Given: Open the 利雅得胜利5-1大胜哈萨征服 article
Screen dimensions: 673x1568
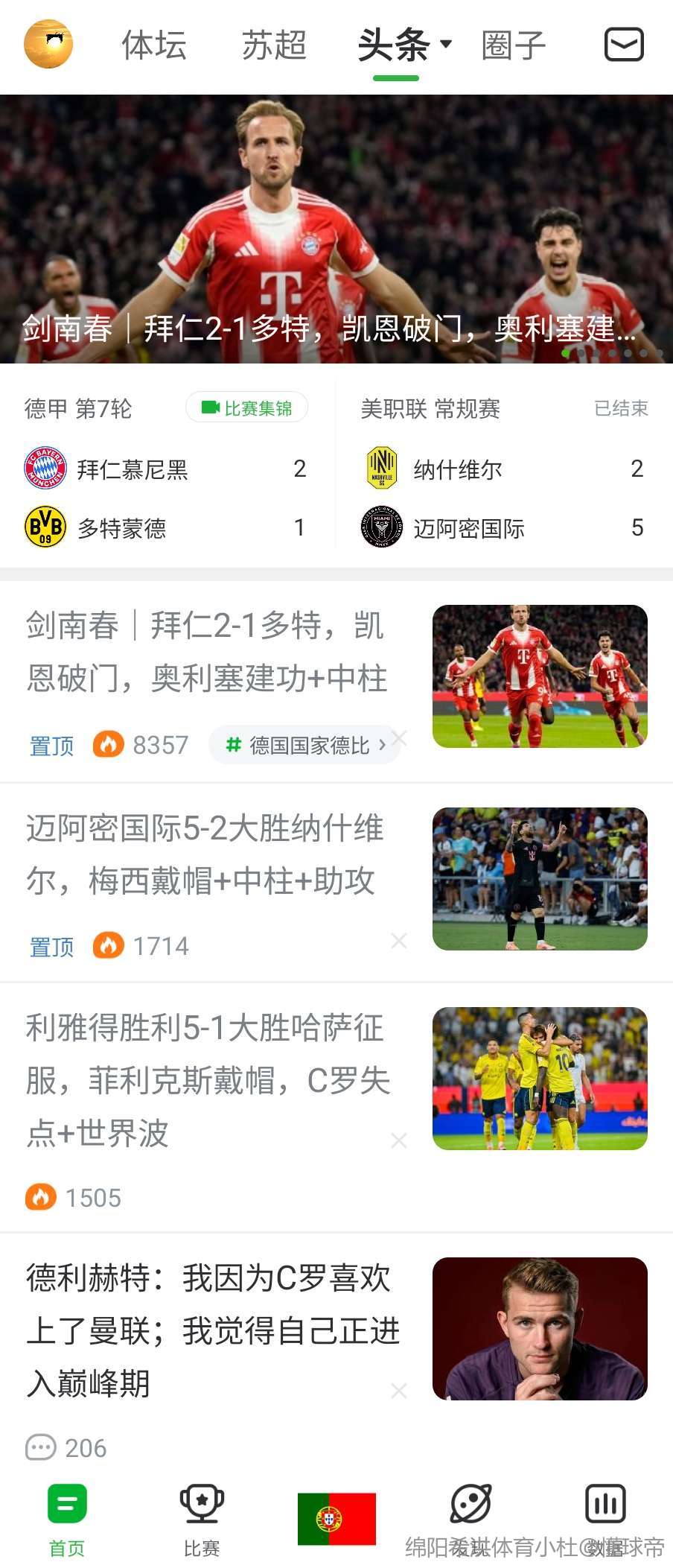Looking at the screenshot, I should pyautogui.click(x=207, y=1080).
